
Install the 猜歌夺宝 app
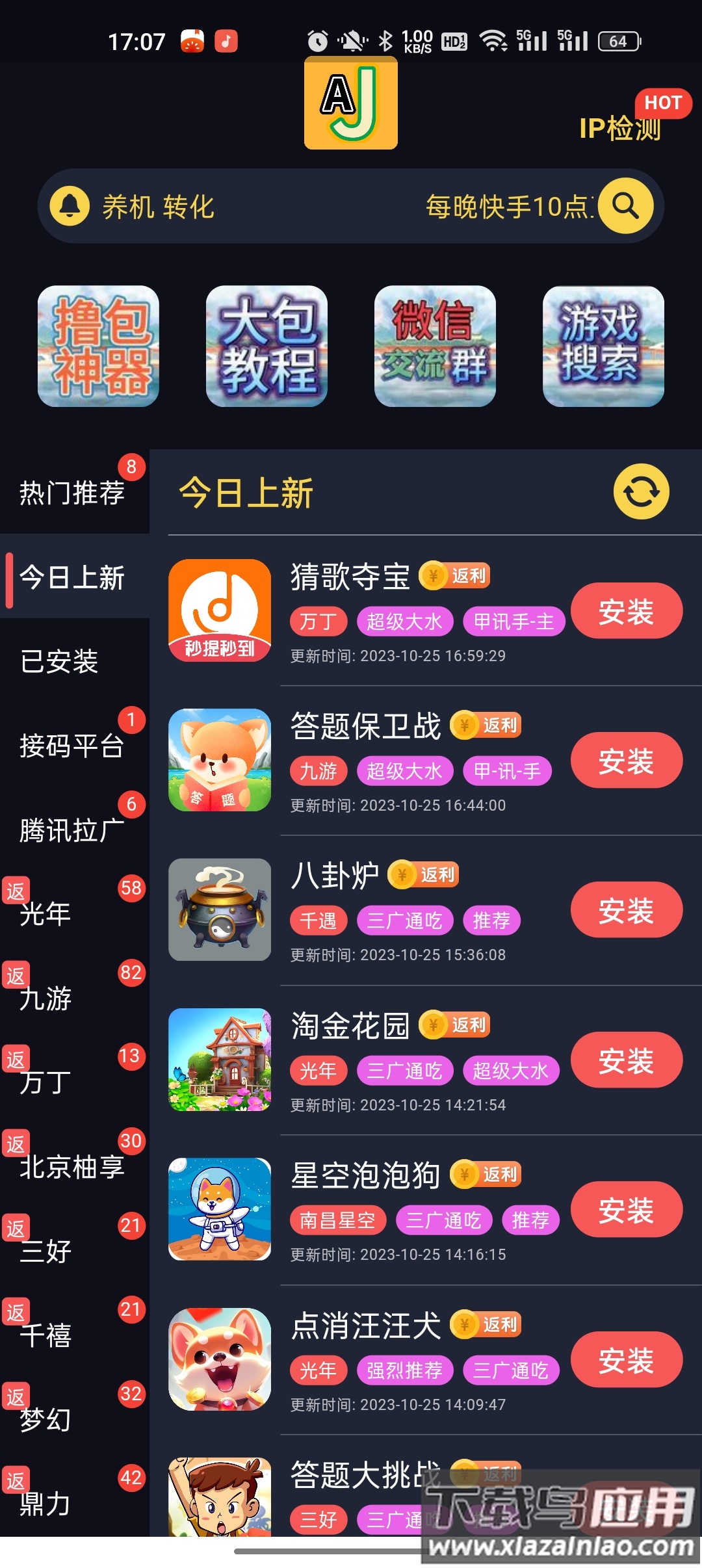click(x=626, y=610)
